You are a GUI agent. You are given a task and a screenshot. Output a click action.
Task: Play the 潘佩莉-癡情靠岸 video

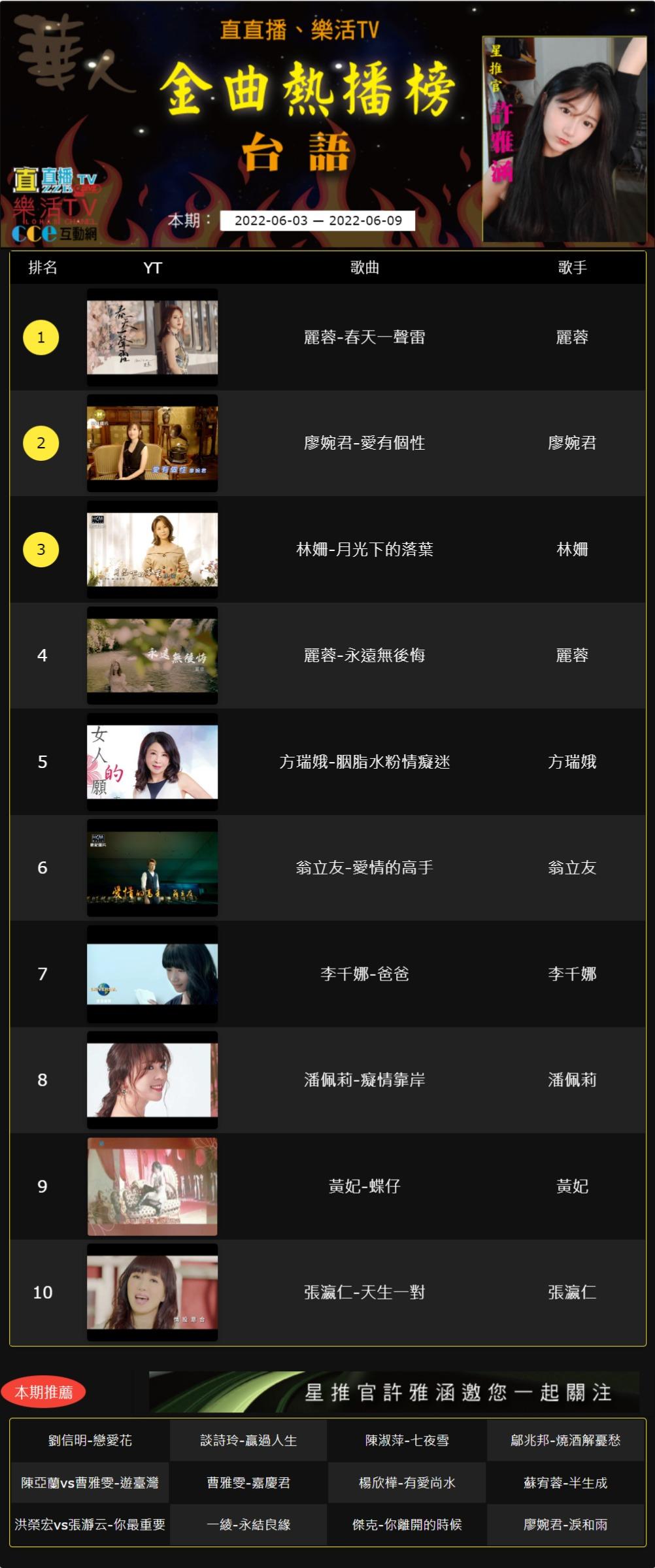tap(152, 1080)
